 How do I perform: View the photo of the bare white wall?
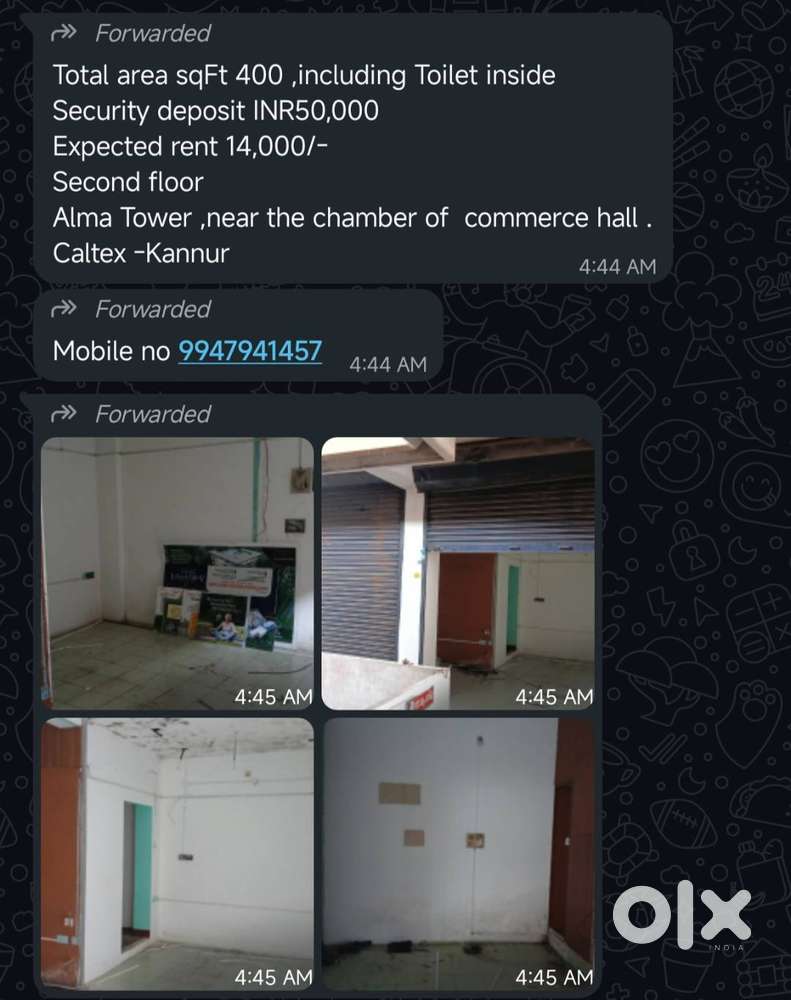click(458, 853)
